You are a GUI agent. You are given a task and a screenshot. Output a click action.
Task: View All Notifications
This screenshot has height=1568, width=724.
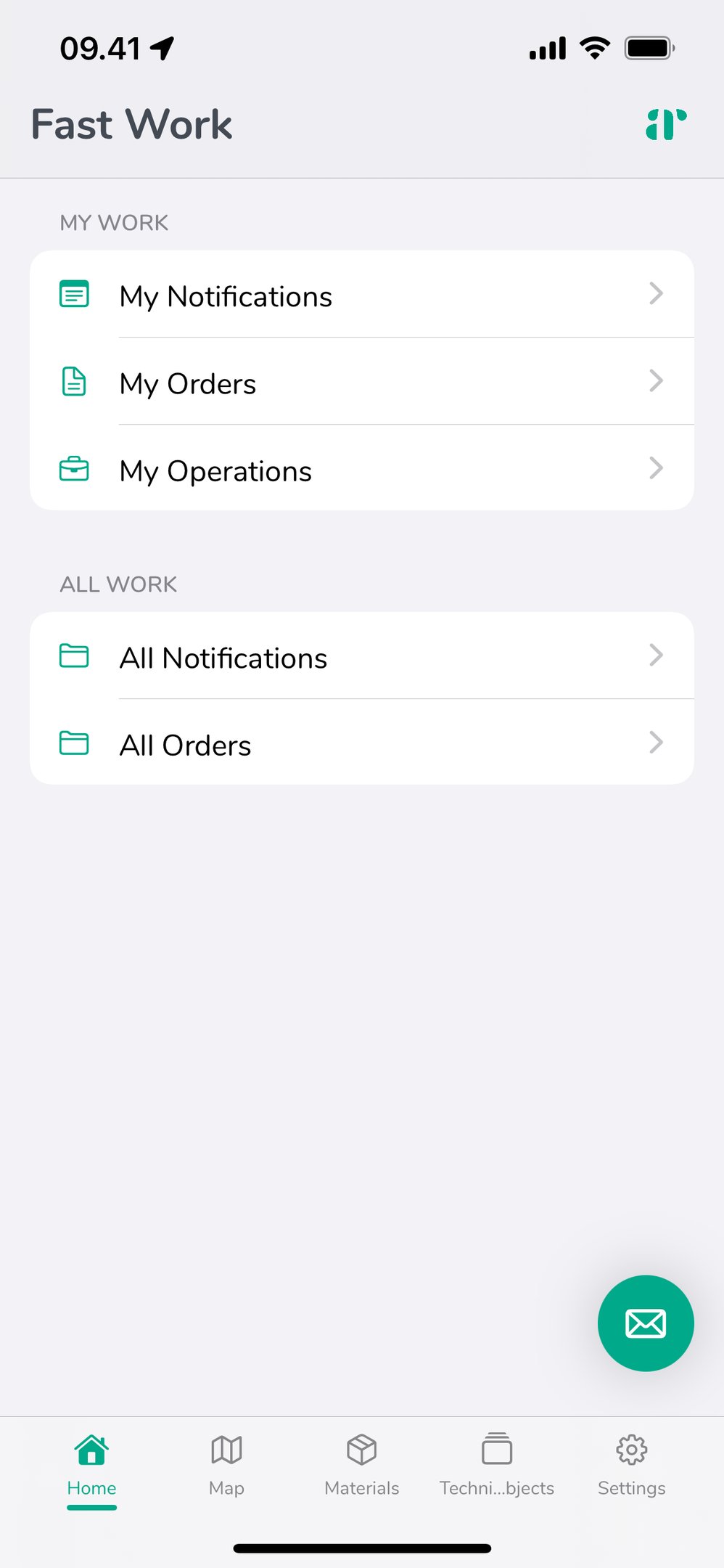click(361, 656)
